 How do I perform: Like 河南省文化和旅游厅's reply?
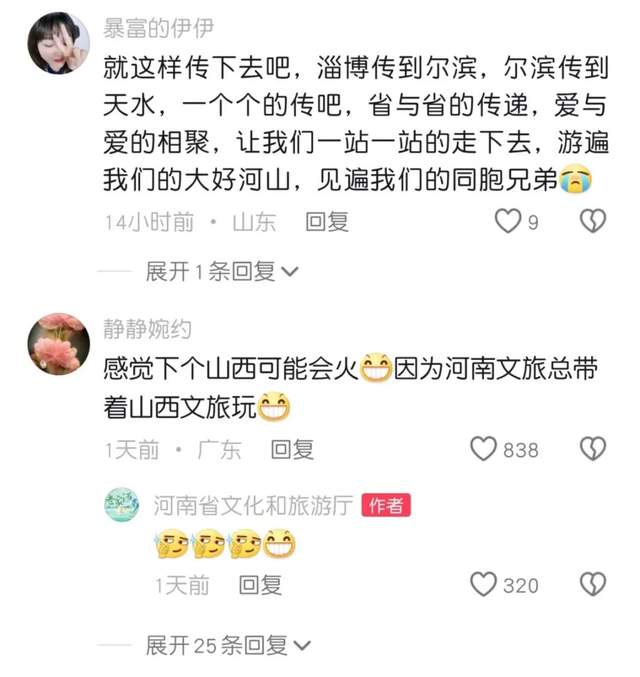click(485, 584)
